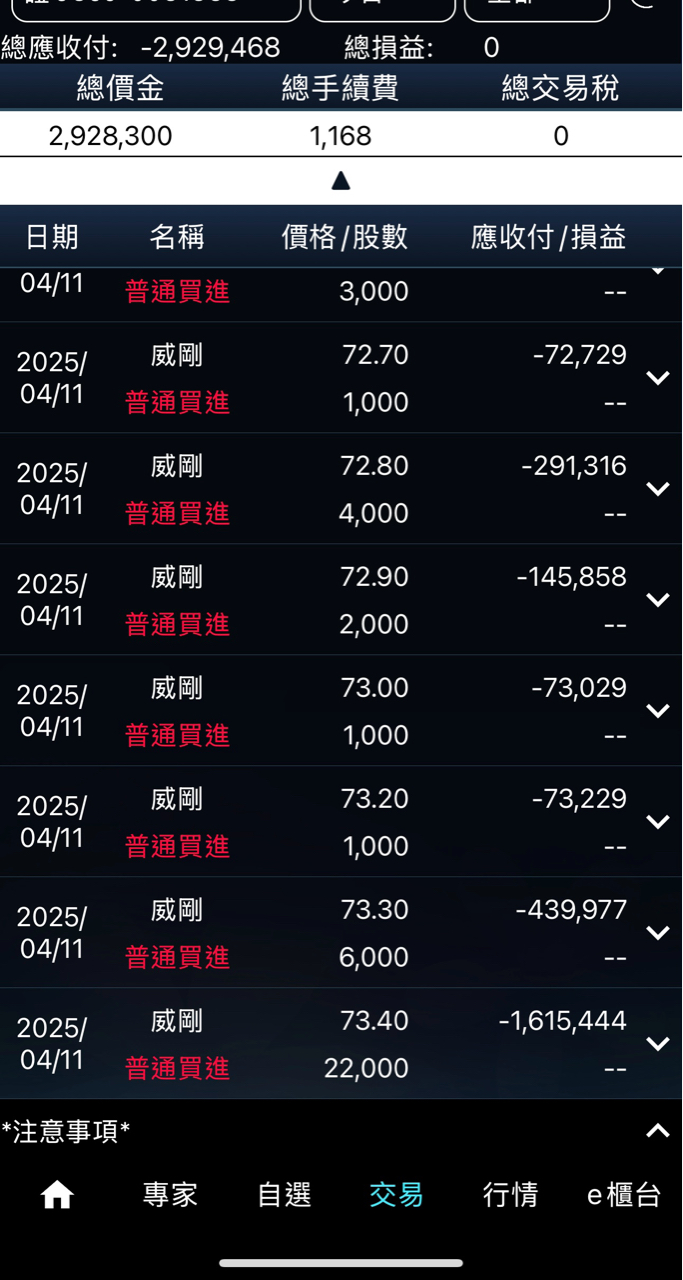Collapse the summary with the black triangle
The width and height of the screenshot is (683, 1280).
(341, 181)
